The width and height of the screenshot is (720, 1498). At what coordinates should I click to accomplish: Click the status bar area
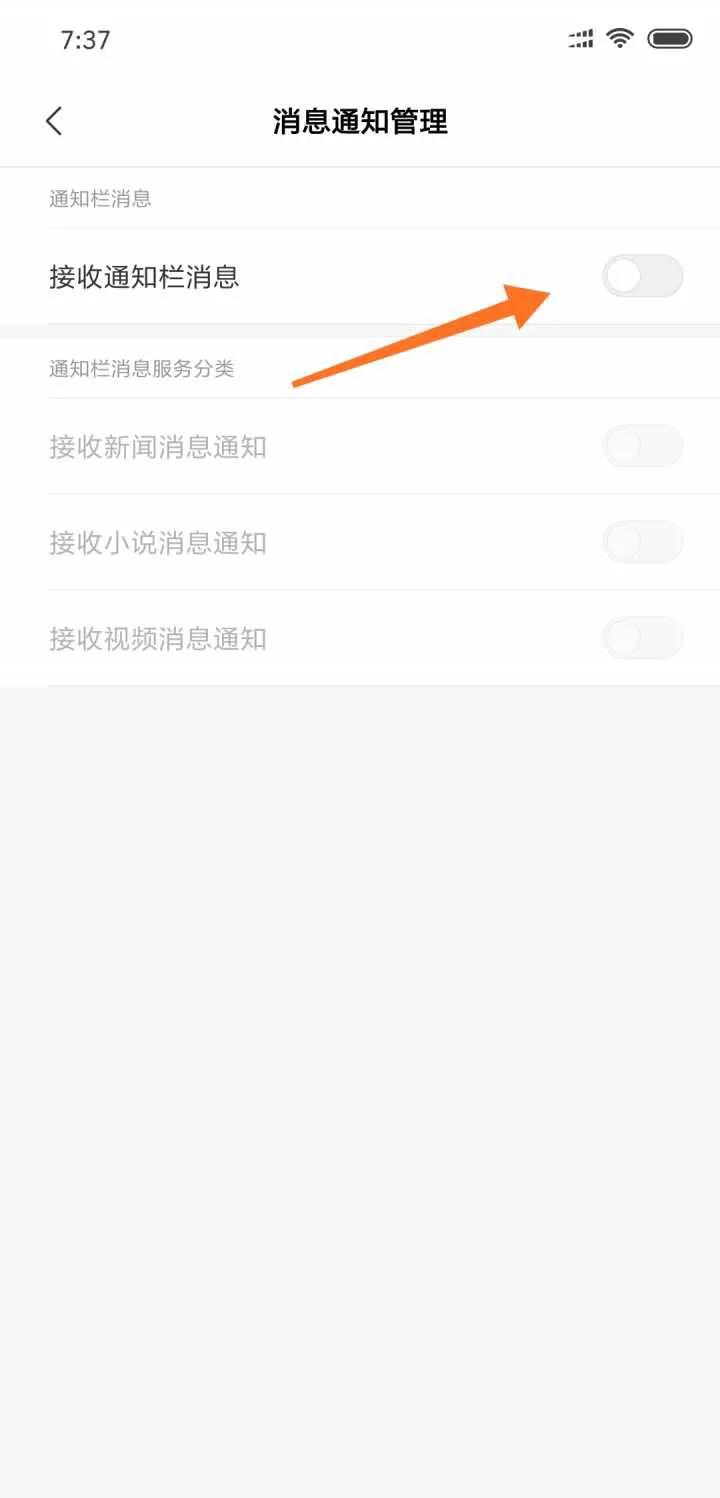click(x=360, y=38)
